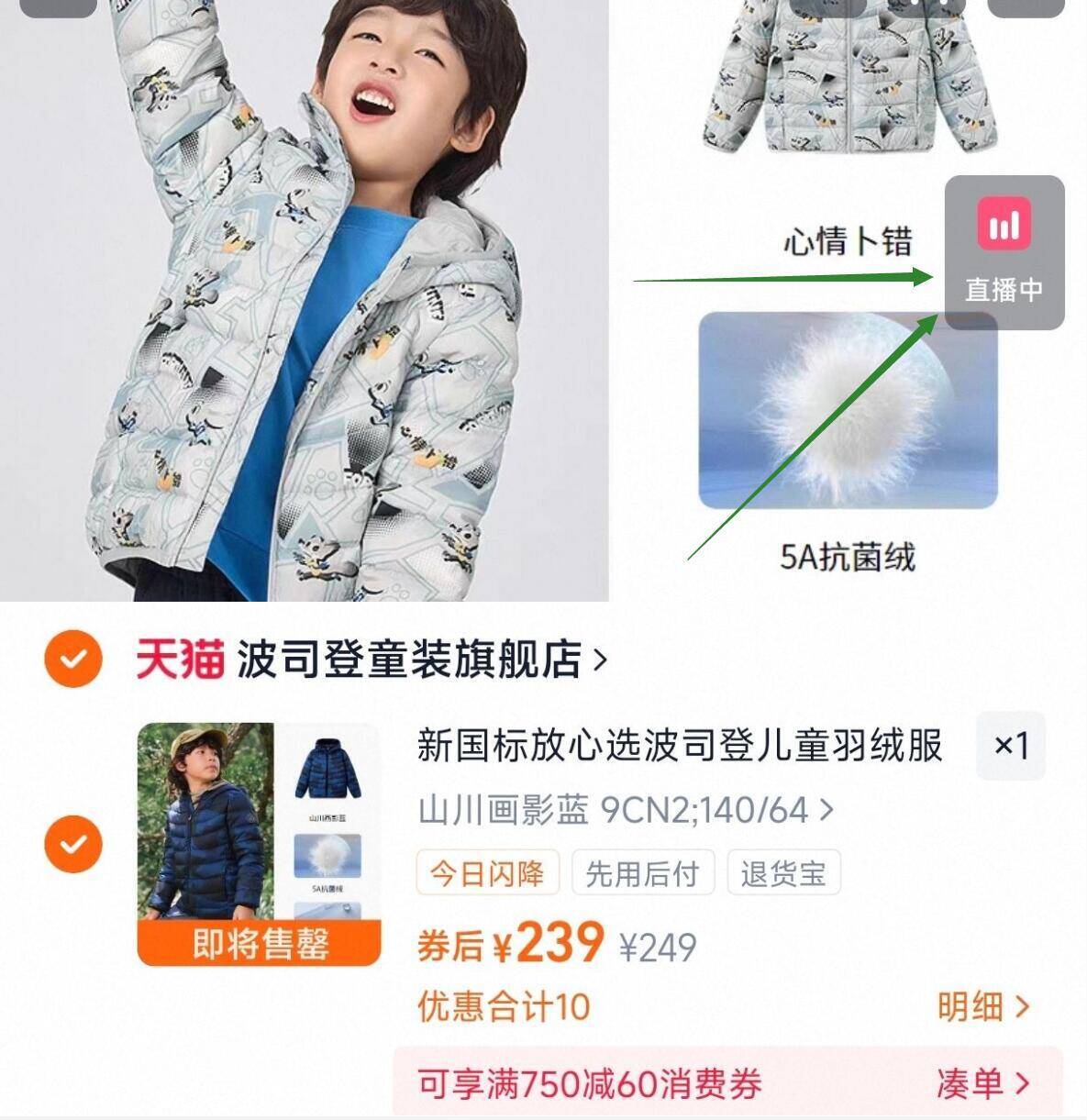
Task: Open the 新国标放心选波司登儿童羽绒服 product title
Action: tap(679, 745)
